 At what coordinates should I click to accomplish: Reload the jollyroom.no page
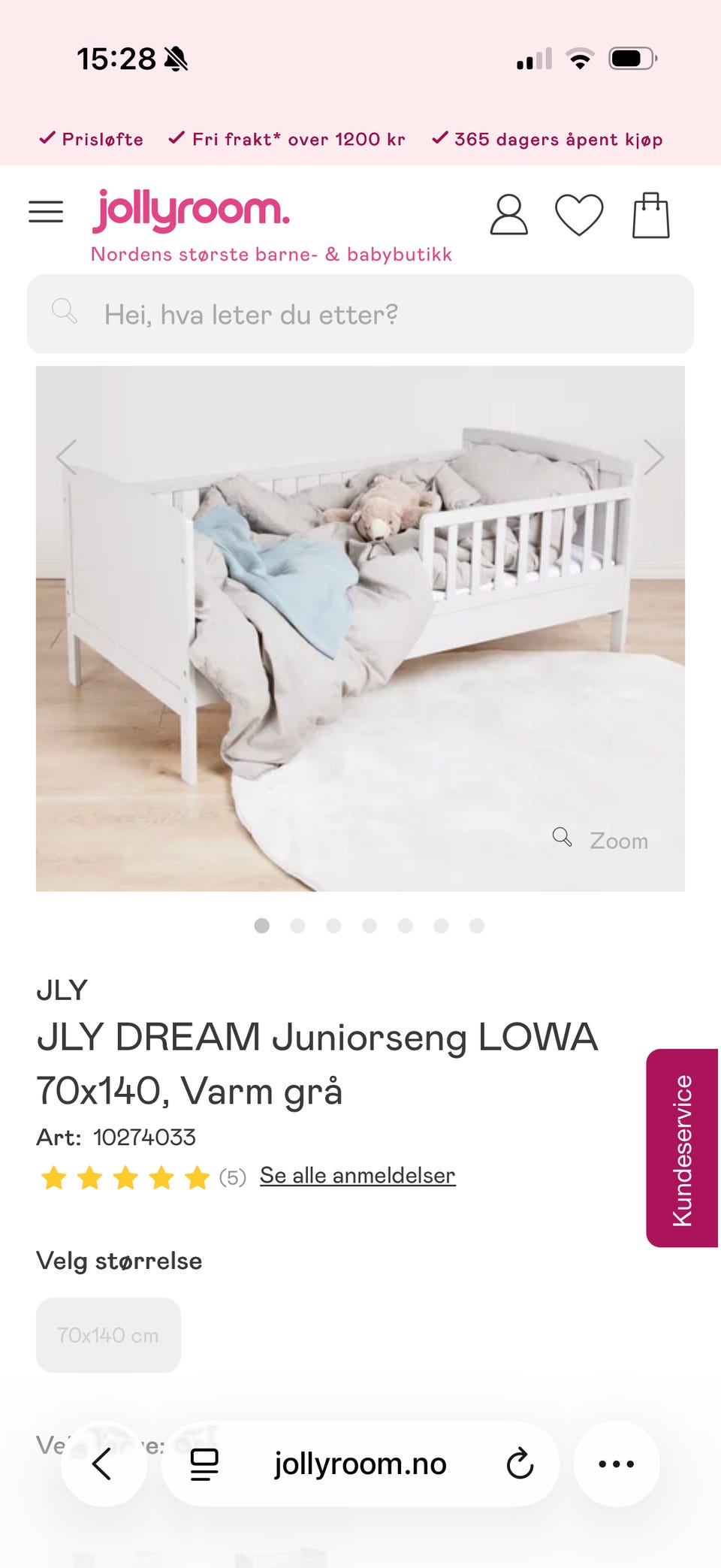click(520, 1464)
